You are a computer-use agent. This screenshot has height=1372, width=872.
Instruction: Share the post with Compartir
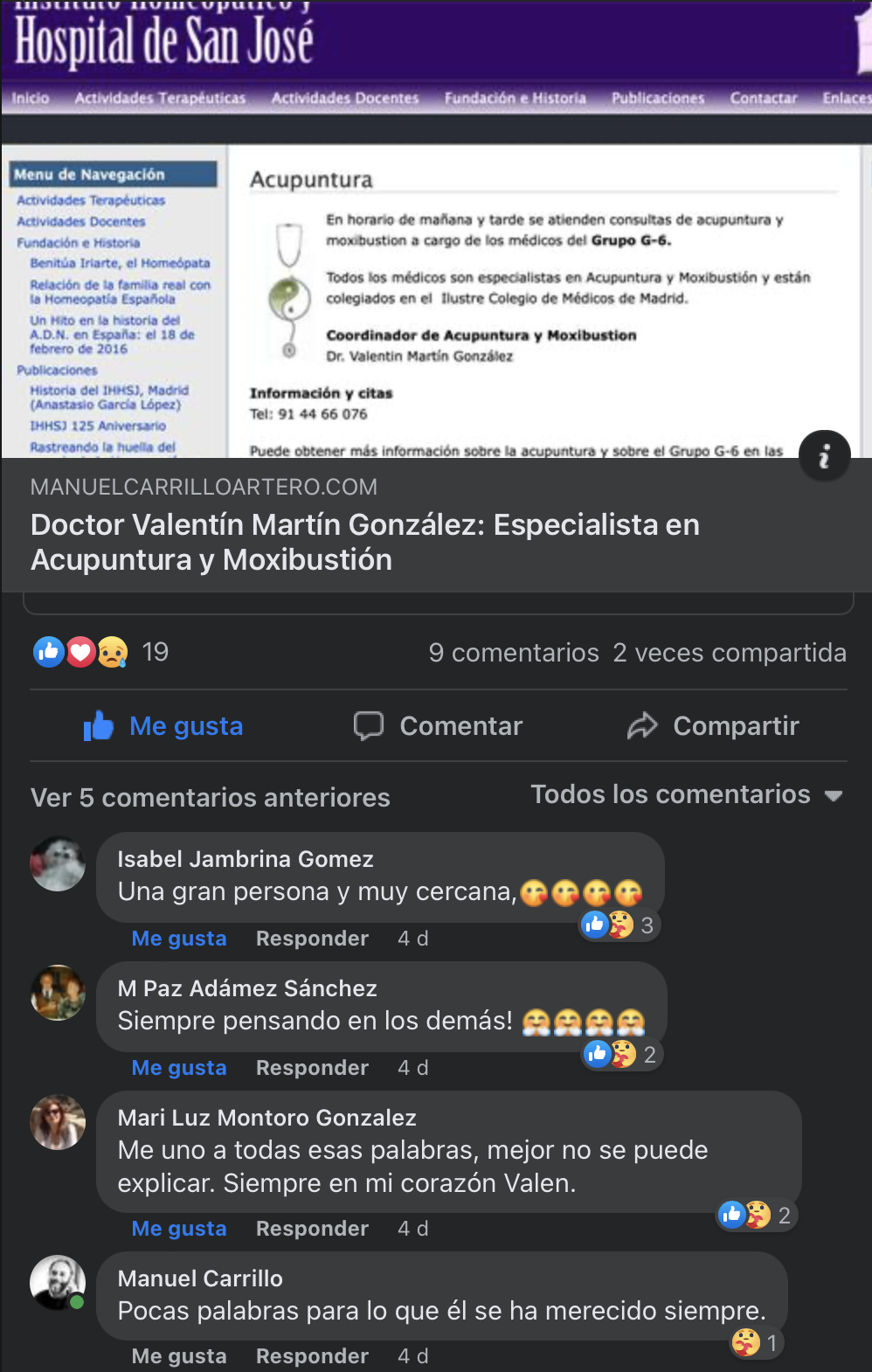(713, 725)
